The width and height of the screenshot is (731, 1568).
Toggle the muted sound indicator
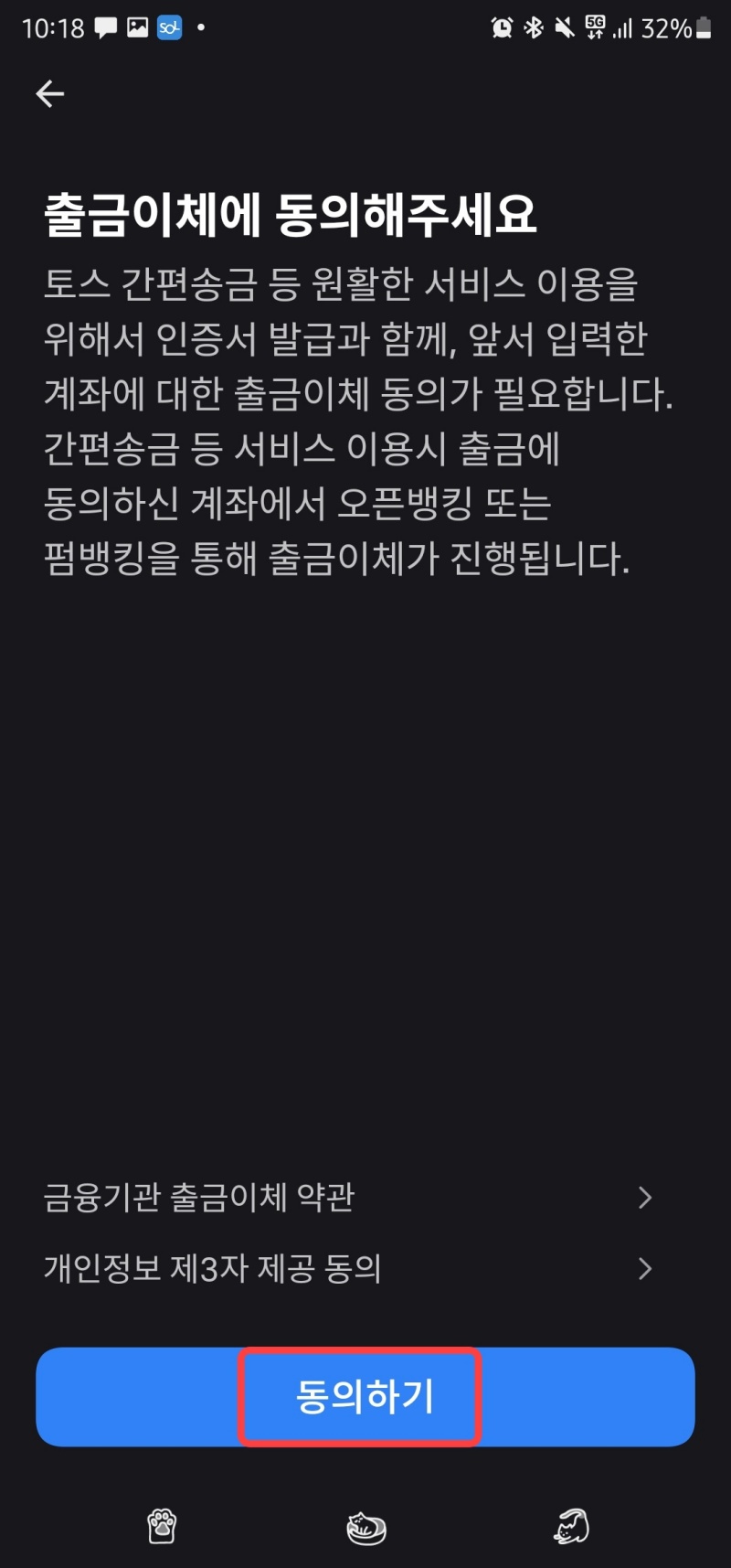click(561, 27)
